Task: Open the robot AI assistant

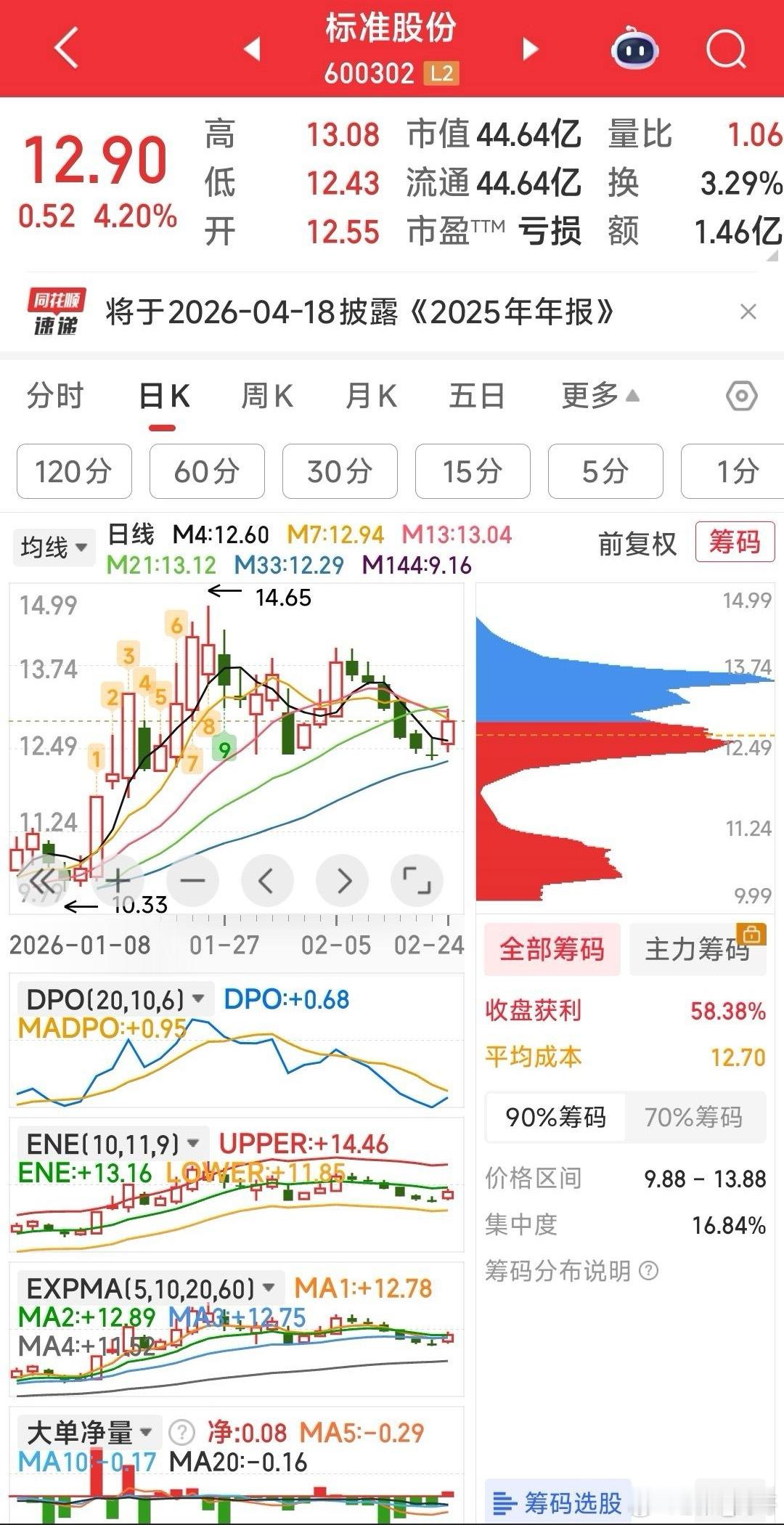Action: pyautogui.click(x=634, y=49)
